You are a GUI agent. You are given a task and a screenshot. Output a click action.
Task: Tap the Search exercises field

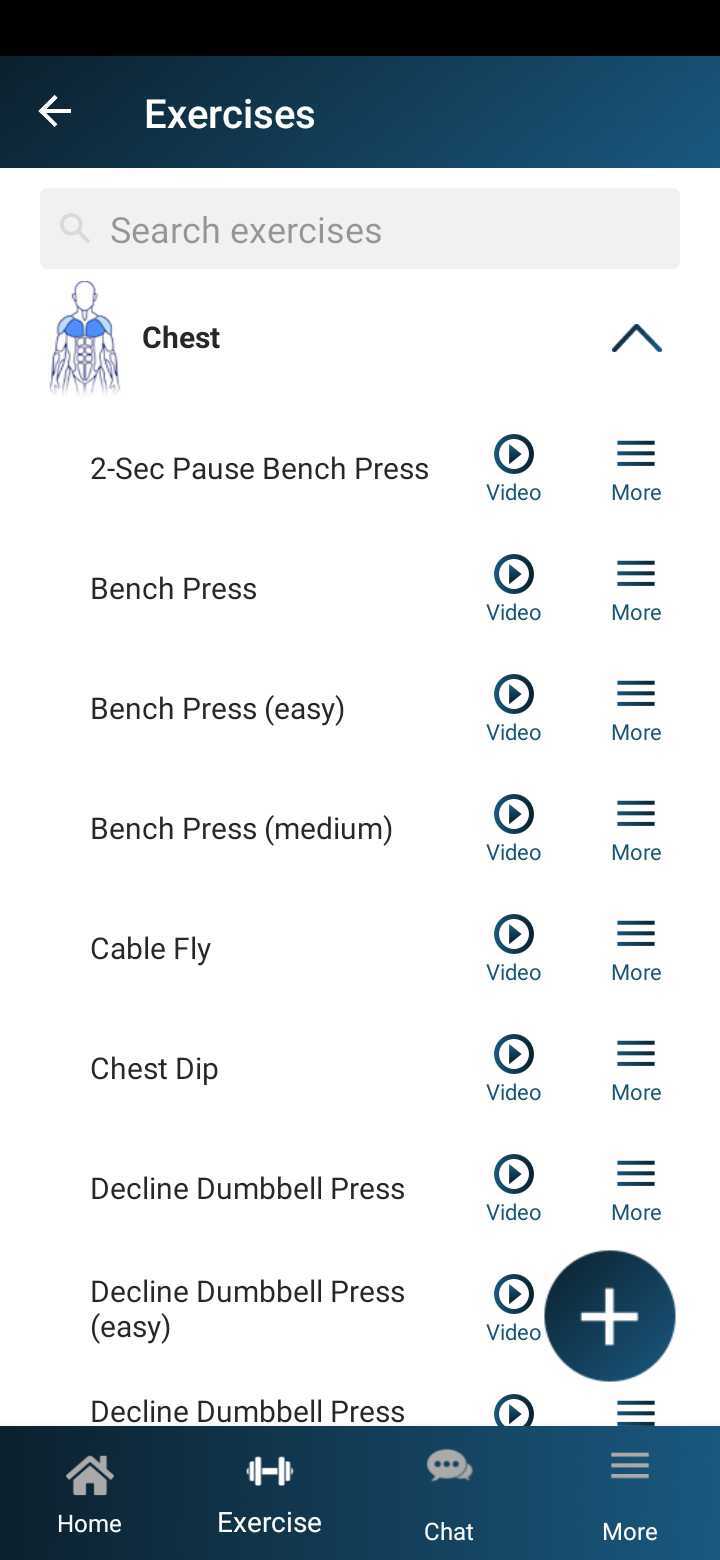click(x=360, y=228)
